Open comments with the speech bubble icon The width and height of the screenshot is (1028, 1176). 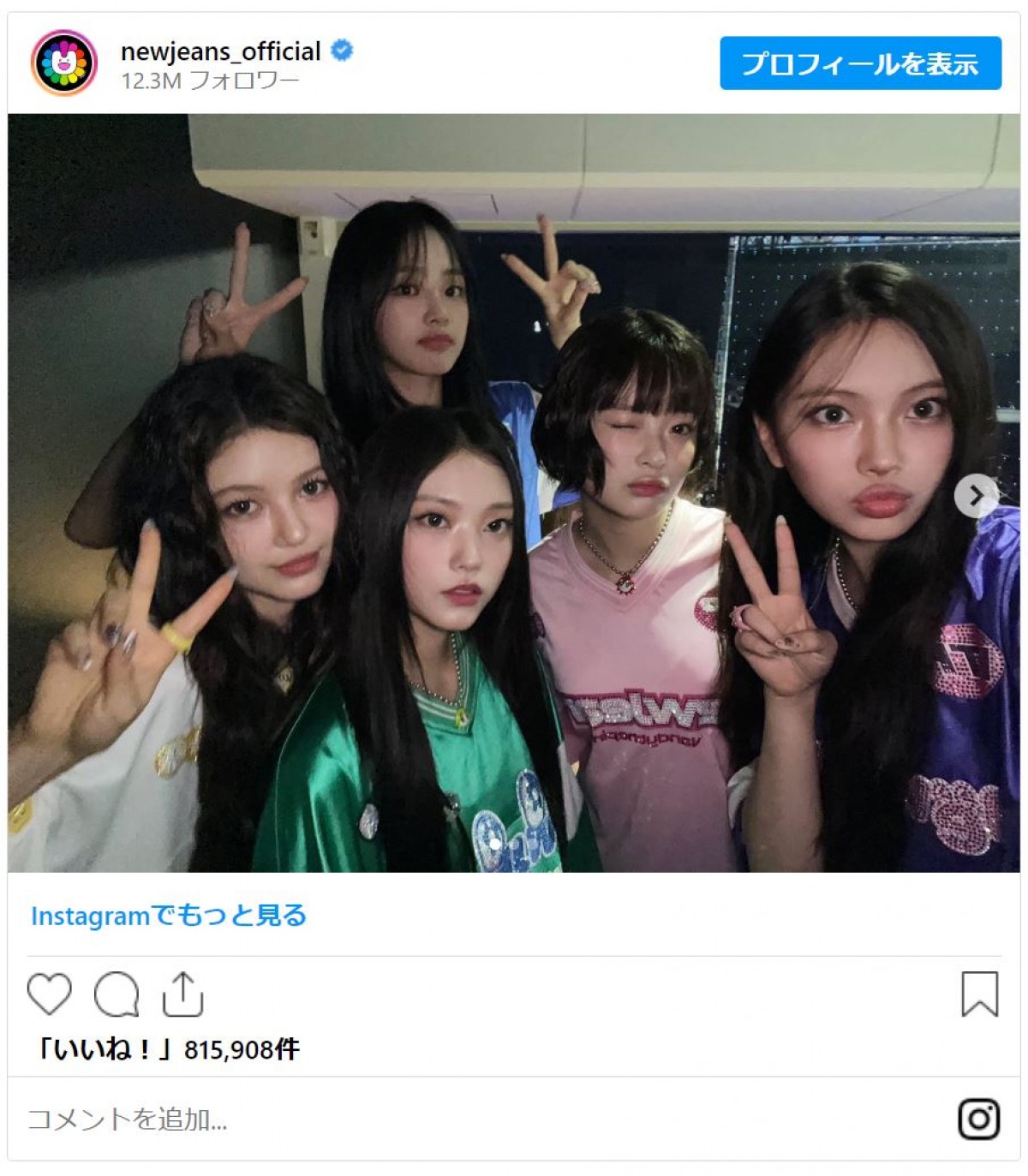[117, 994]
